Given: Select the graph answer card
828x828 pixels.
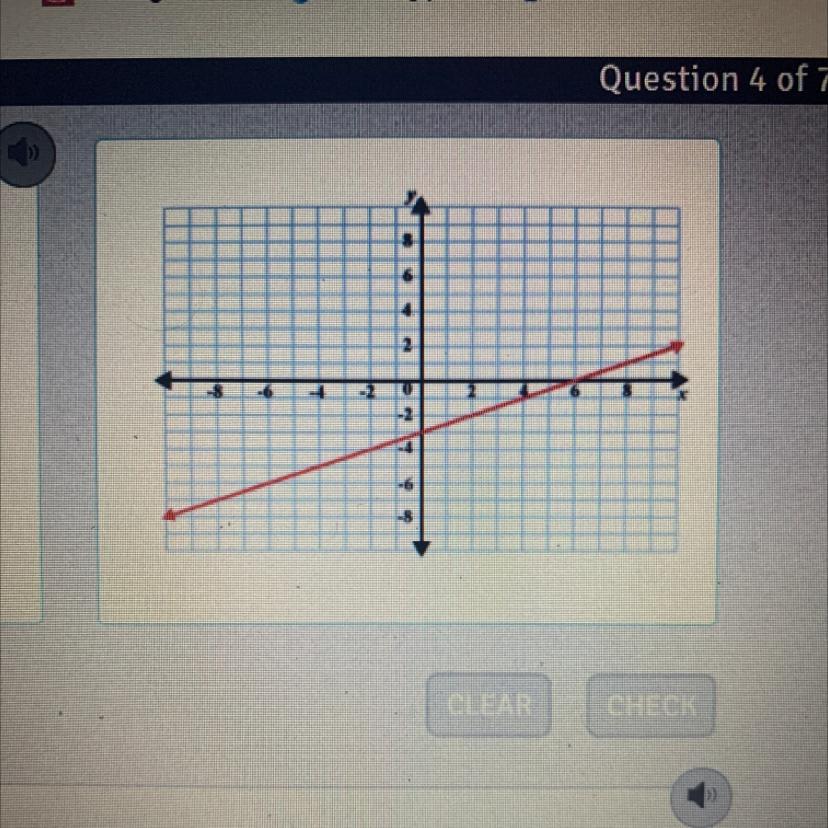Looking at the screenshot, I should pos(407,380).
